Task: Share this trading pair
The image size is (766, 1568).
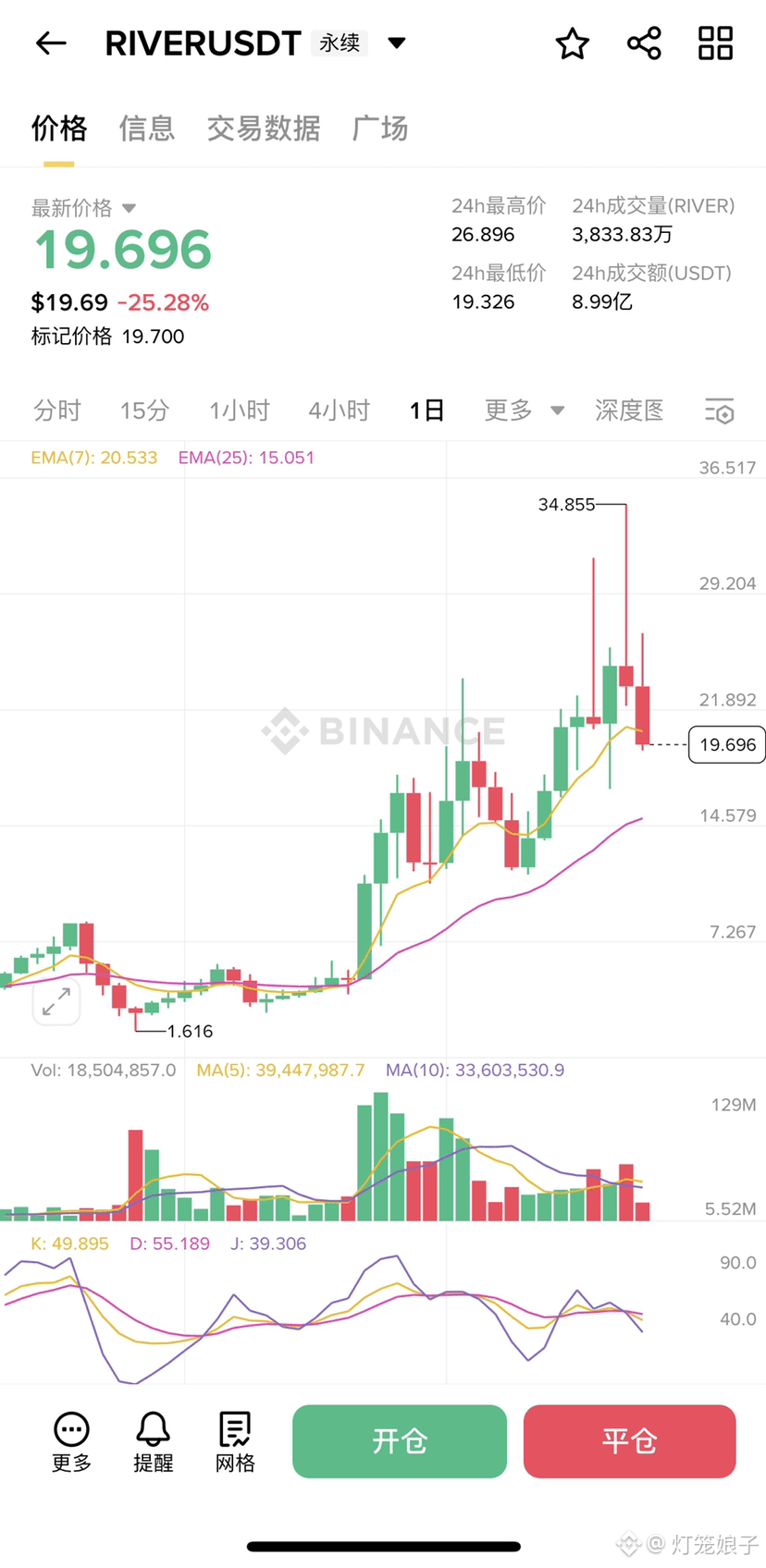Action: pos(644,43)
